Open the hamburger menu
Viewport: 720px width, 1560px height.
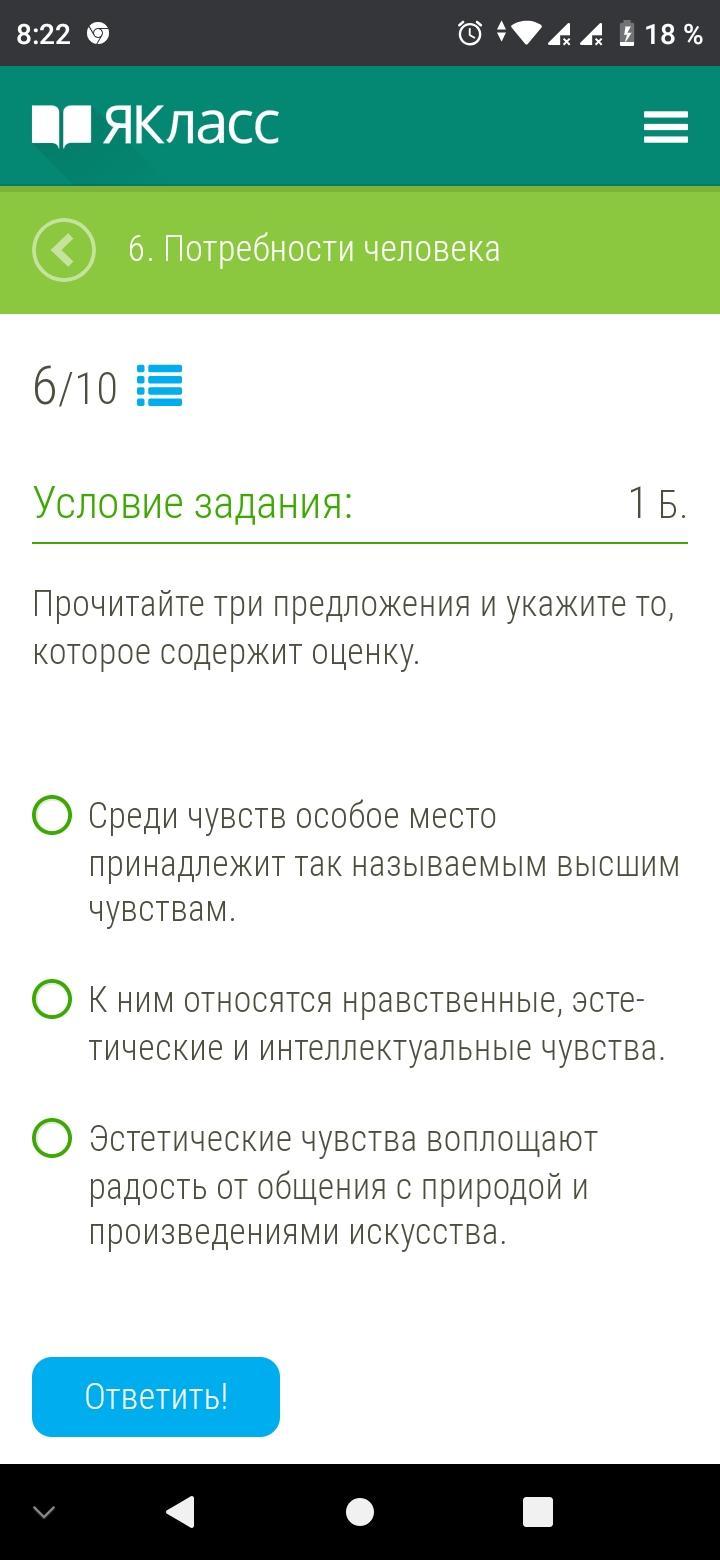[665, 127]
